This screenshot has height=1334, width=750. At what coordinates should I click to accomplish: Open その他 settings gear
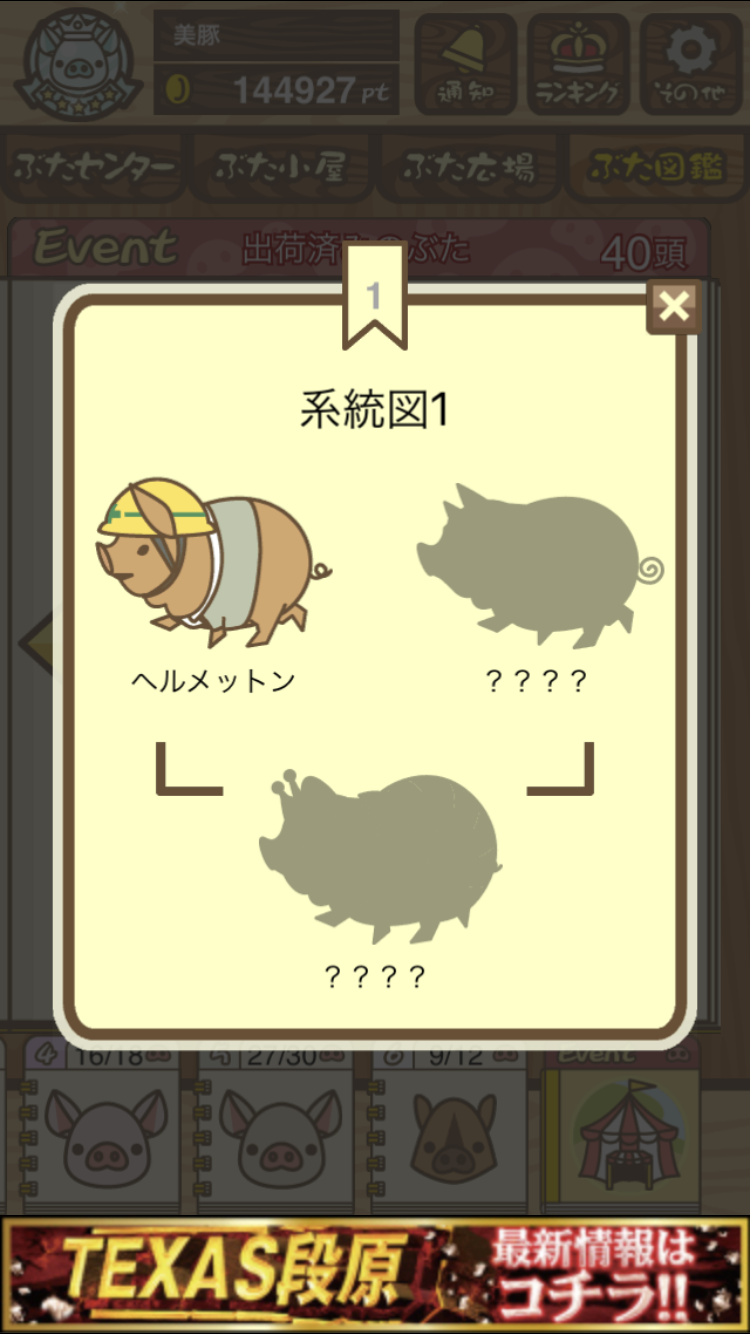(688, 63)
